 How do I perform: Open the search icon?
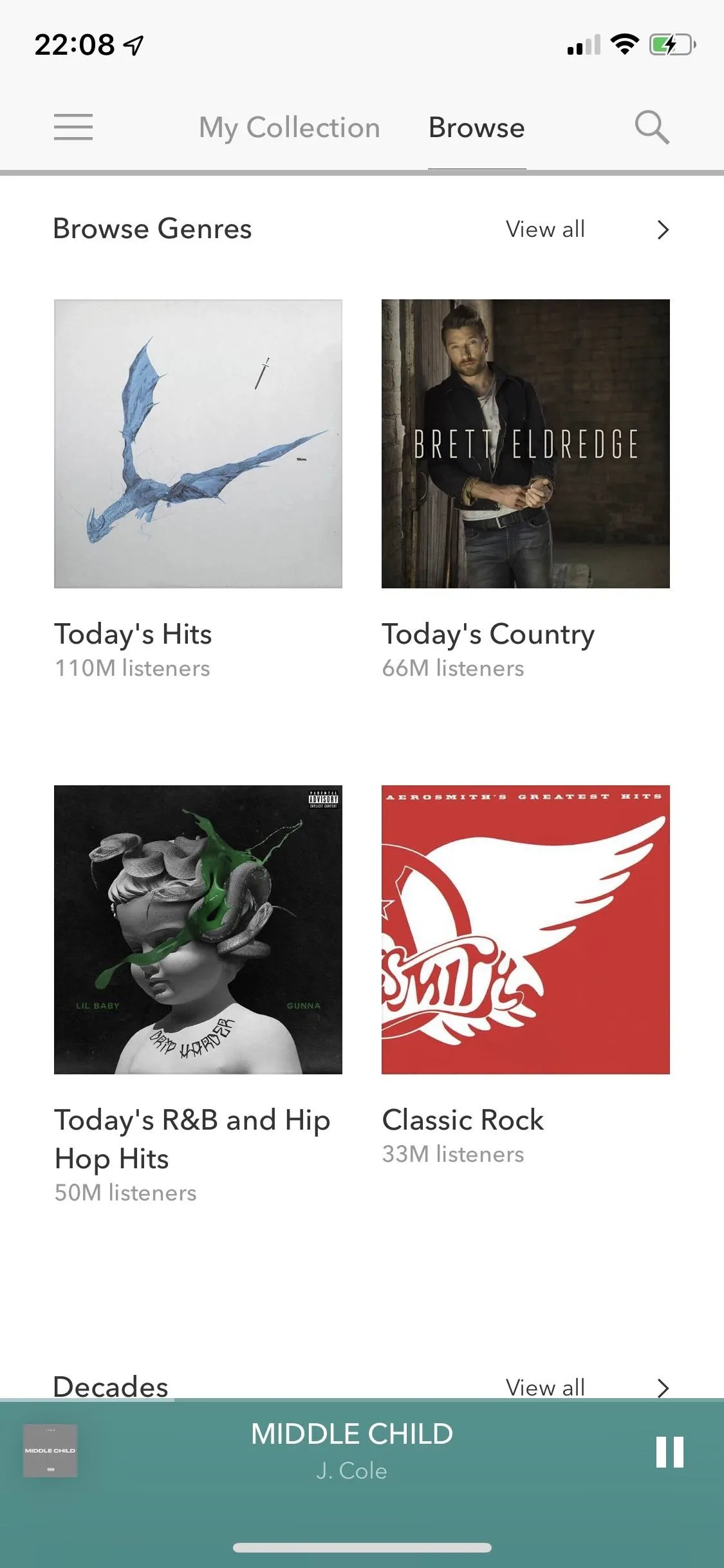[x=652, y=127]
